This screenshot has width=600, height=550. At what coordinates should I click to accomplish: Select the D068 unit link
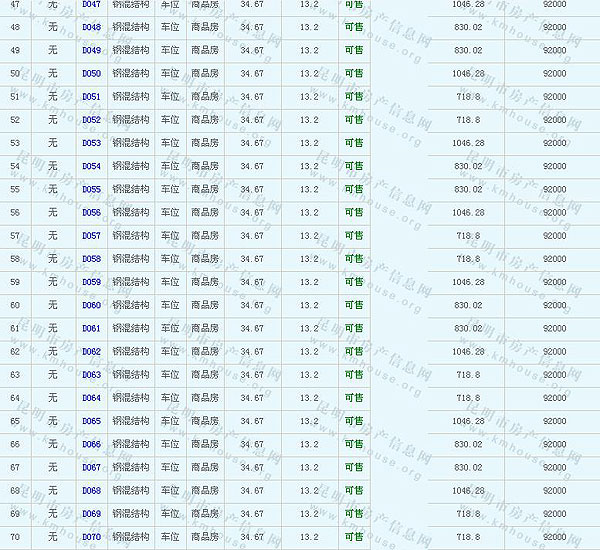(x=91, y=491)
